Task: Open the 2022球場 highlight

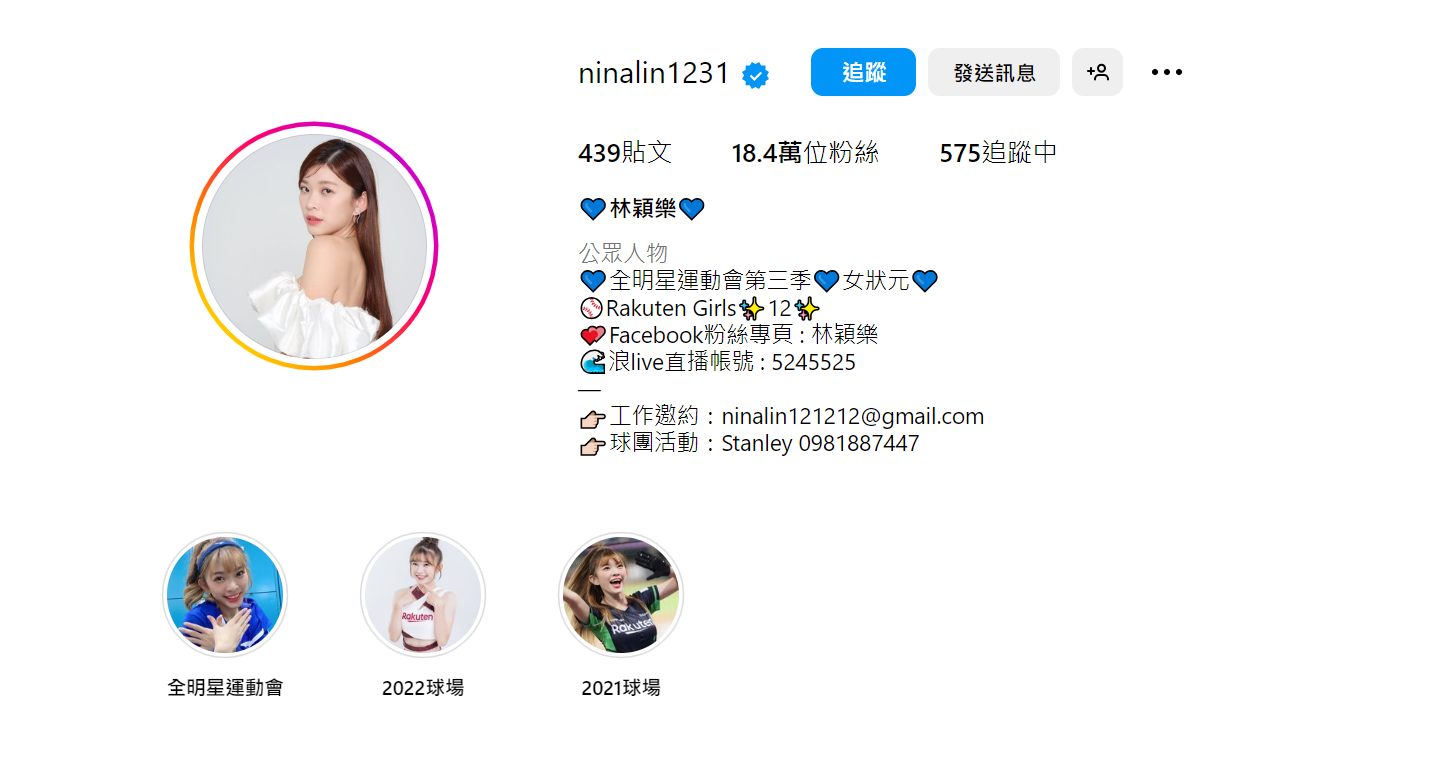Action: point(423,595)
